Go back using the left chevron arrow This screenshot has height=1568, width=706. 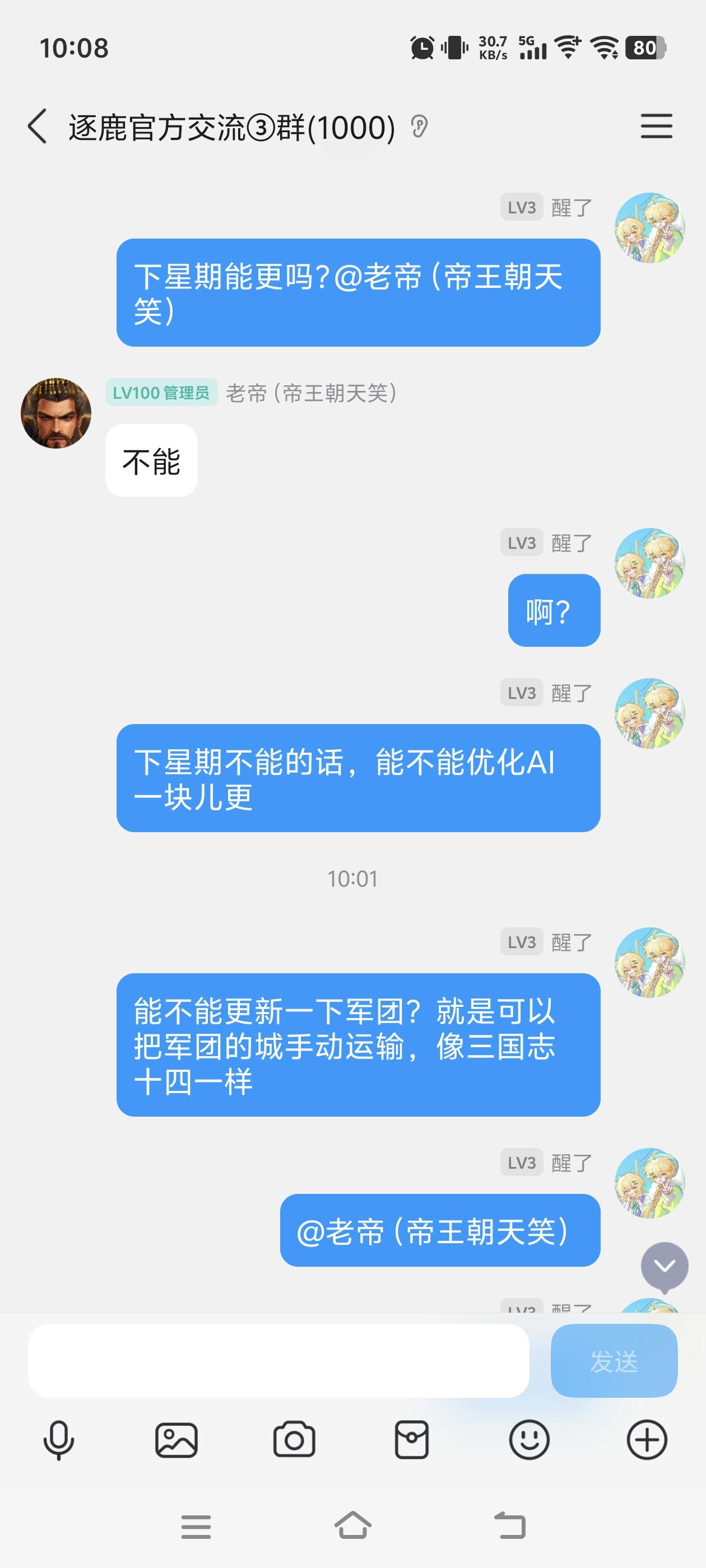pos(38,127)
